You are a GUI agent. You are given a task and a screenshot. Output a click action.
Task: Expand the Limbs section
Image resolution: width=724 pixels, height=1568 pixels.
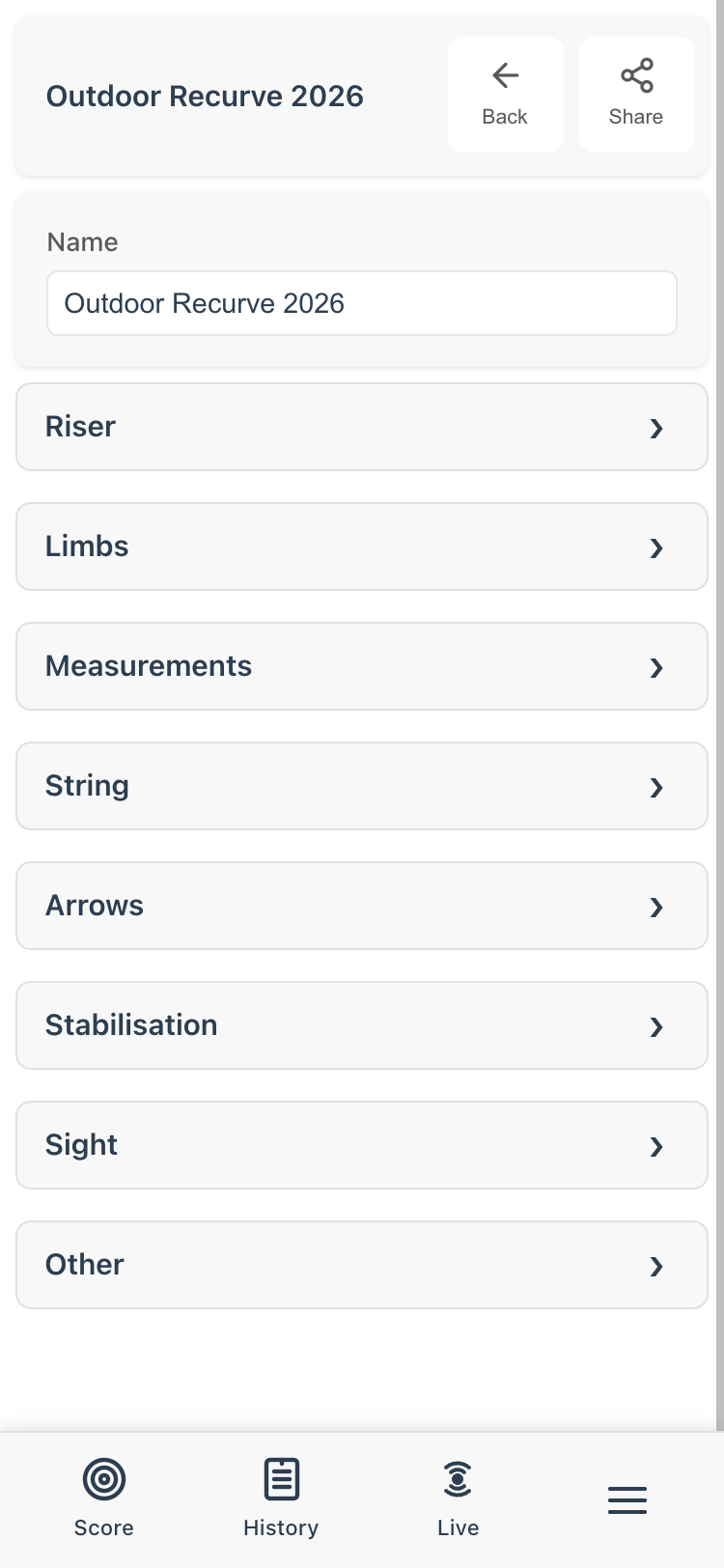pyautogui.click(x=362, y=546)
